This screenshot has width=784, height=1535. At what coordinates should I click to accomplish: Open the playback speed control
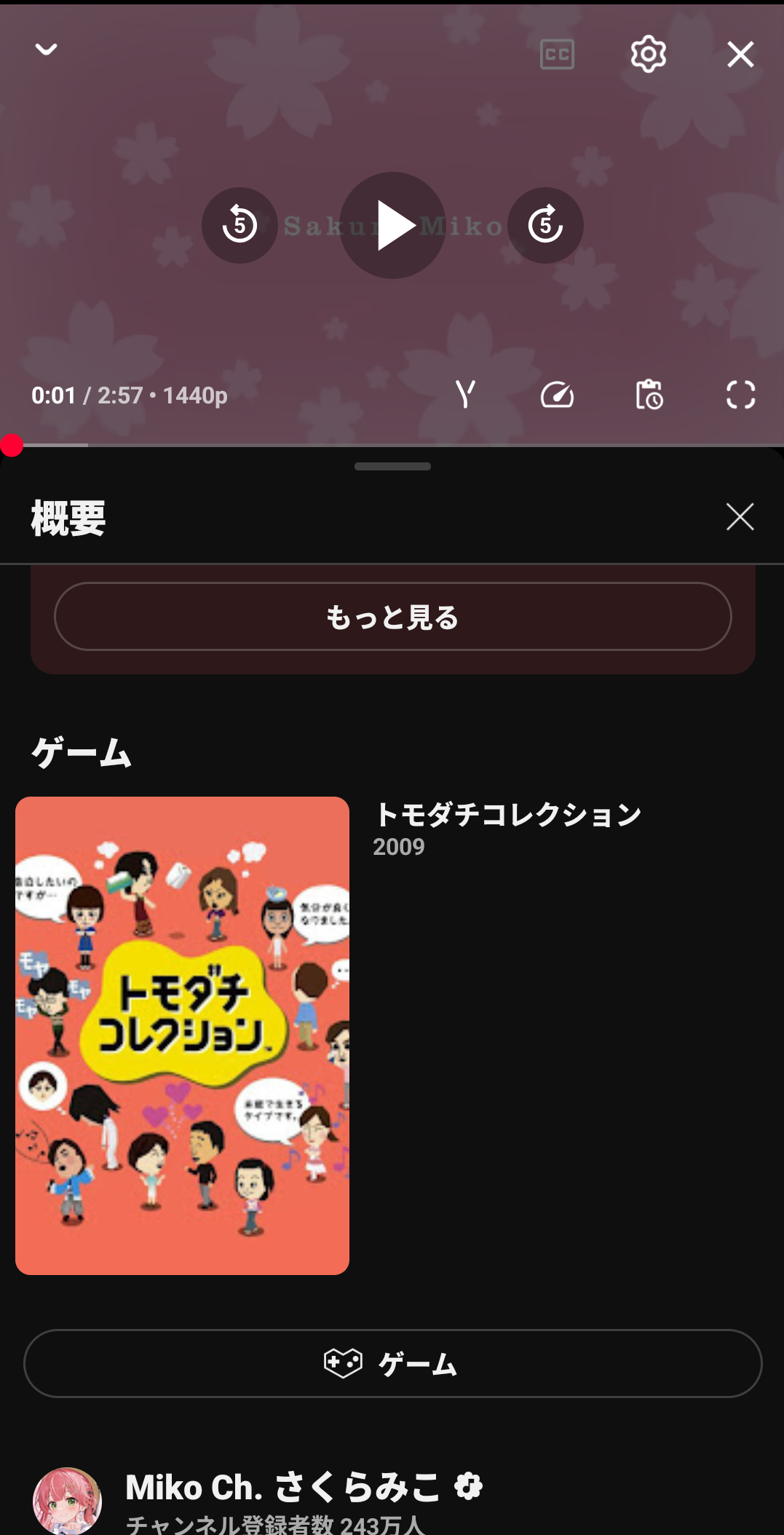coord(557,395)
